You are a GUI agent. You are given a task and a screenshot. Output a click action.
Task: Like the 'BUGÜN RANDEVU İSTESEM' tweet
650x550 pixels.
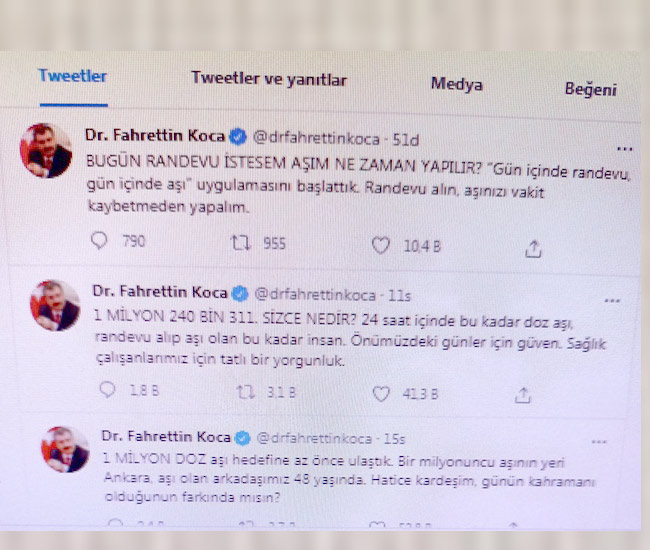(x=379, y=245)
